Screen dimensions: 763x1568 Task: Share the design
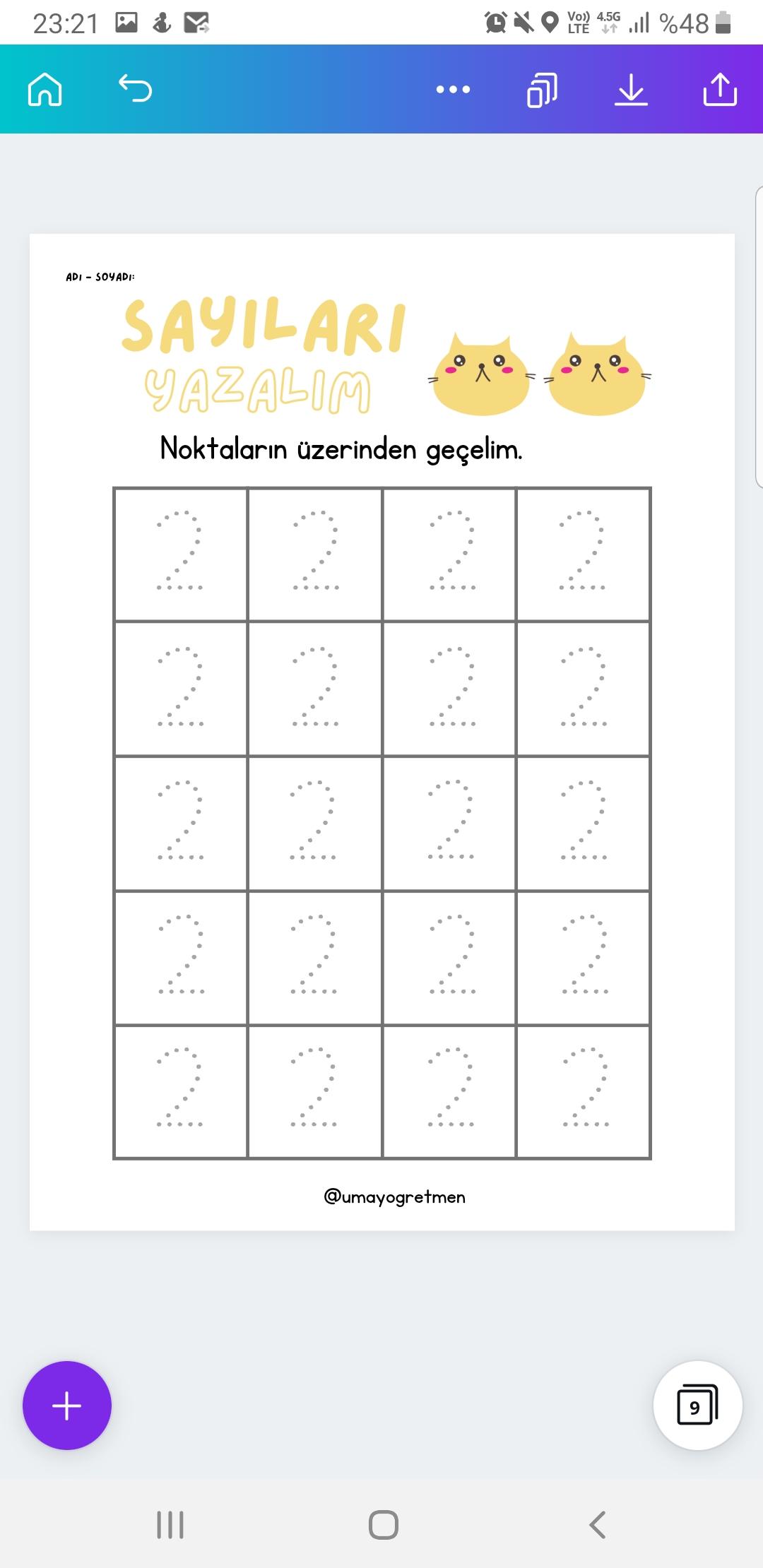pos(720,90)
